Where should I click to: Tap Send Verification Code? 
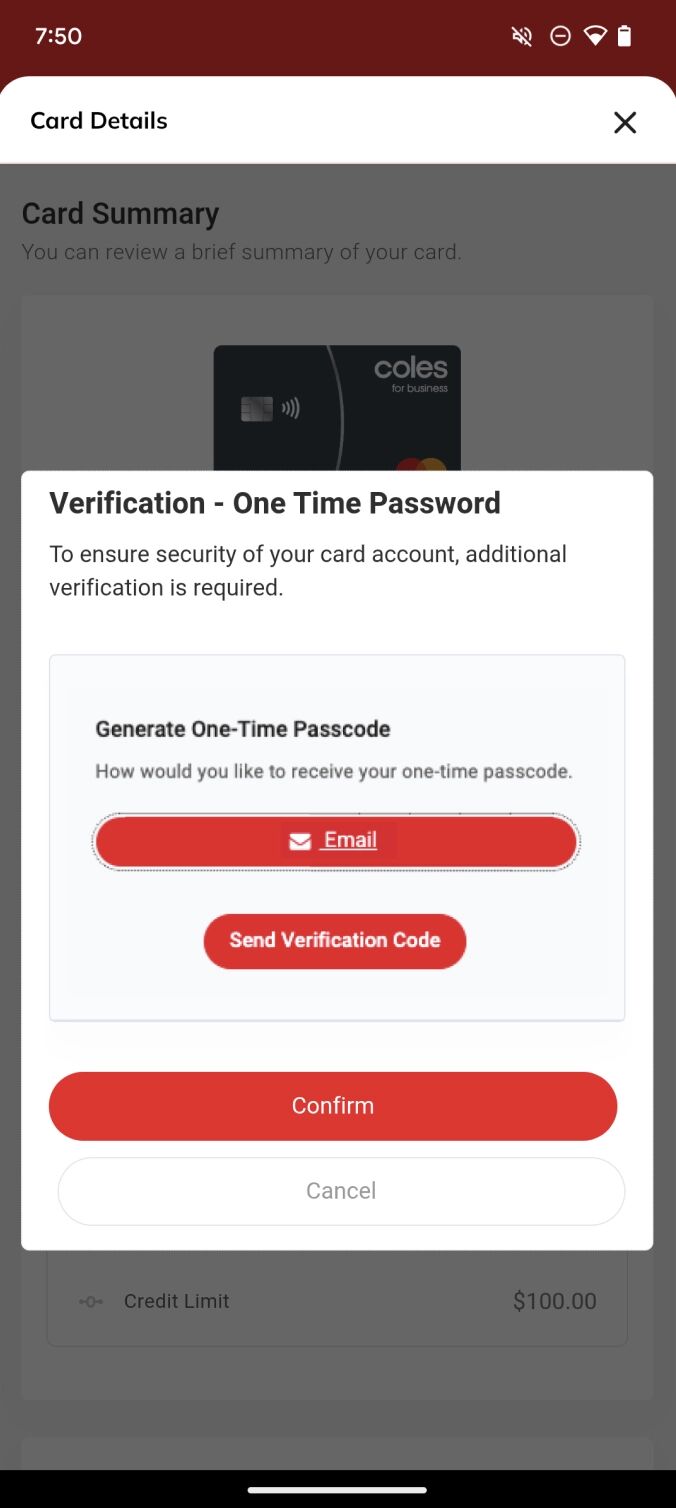point(335,940)
